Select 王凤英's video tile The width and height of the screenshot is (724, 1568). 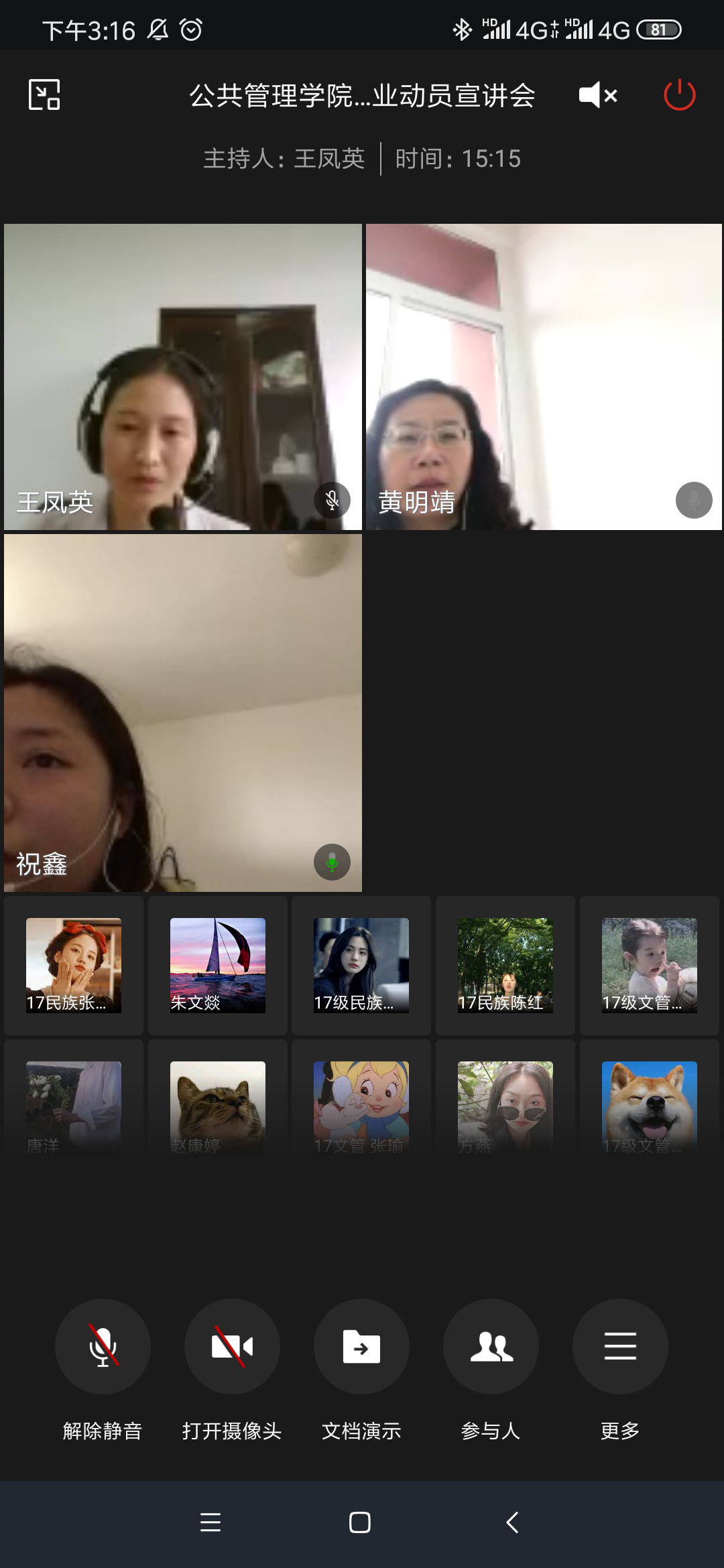point(183,377)
